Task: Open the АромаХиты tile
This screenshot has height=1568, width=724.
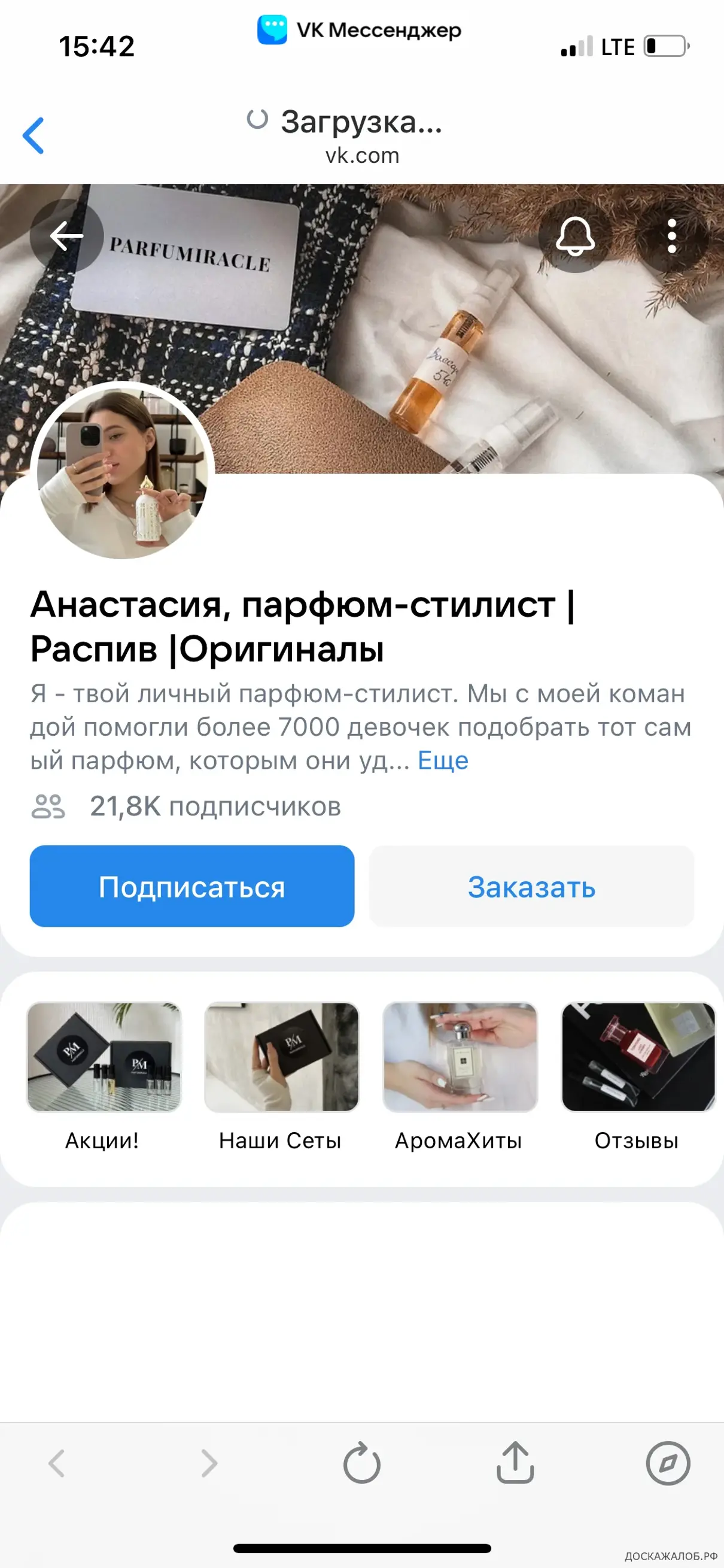Action: pos(460,1076)
